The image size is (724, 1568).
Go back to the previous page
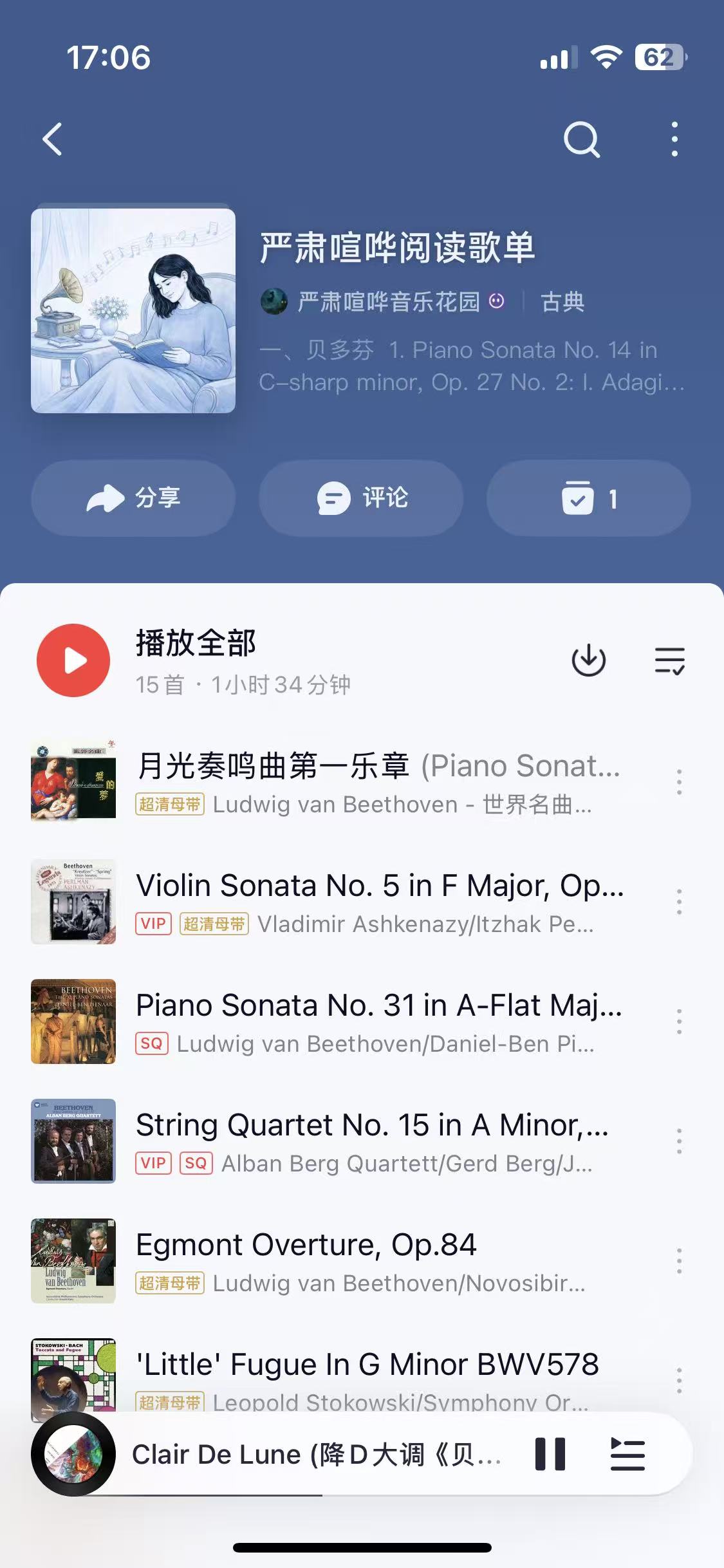click(53, 139)
